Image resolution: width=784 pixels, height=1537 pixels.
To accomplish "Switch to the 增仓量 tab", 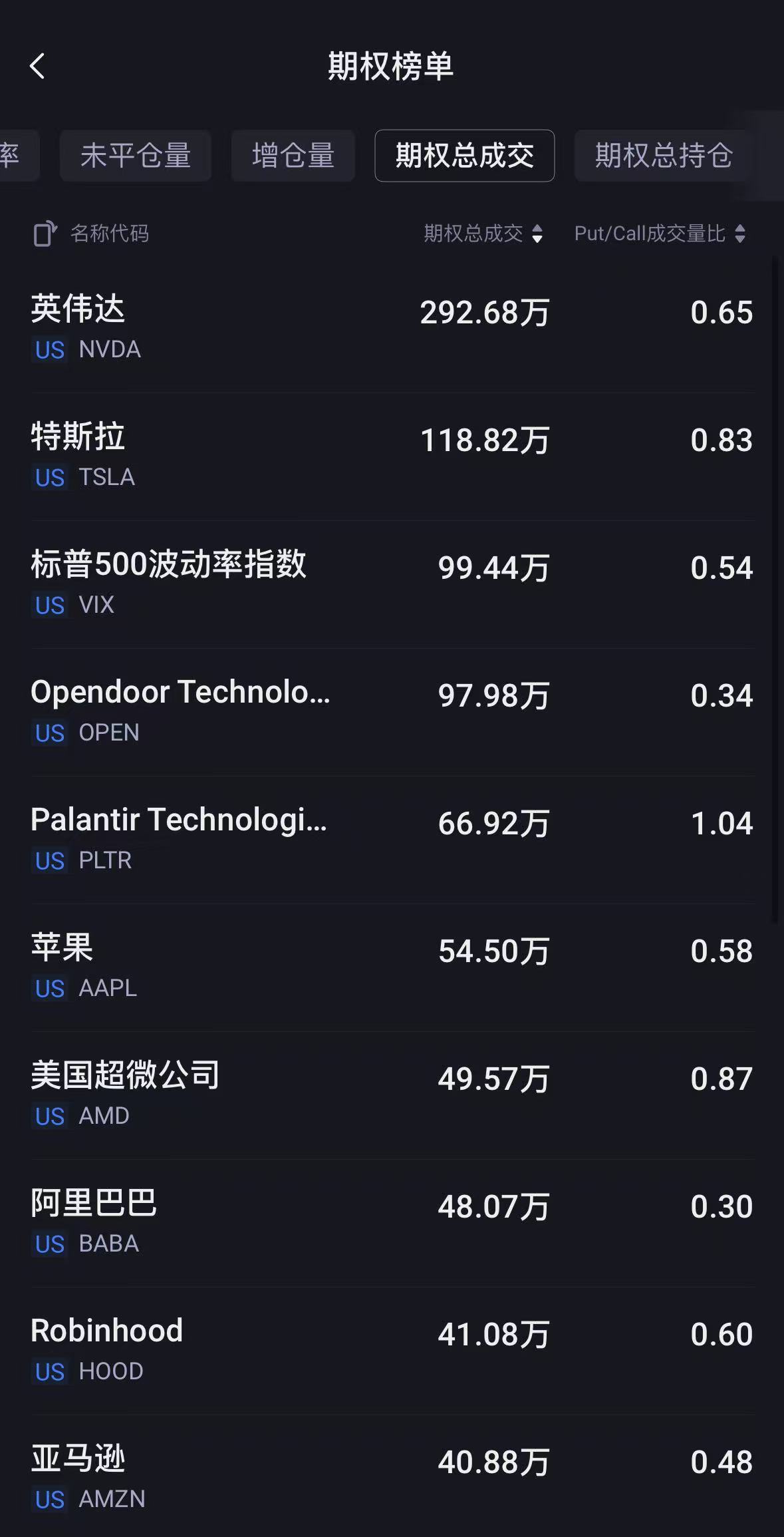I will pyautogui.click(x=293, y=156).
